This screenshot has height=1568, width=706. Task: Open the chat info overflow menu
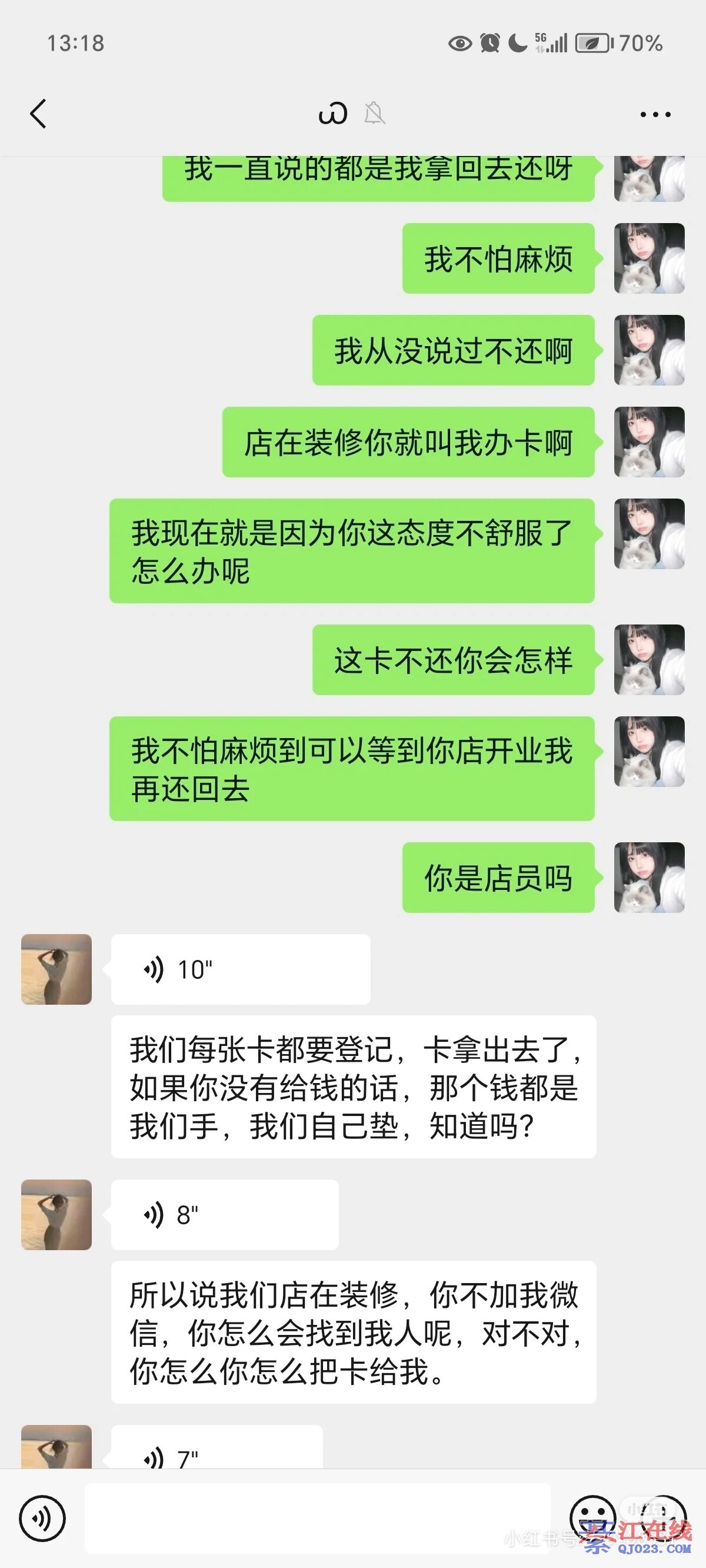655,114
